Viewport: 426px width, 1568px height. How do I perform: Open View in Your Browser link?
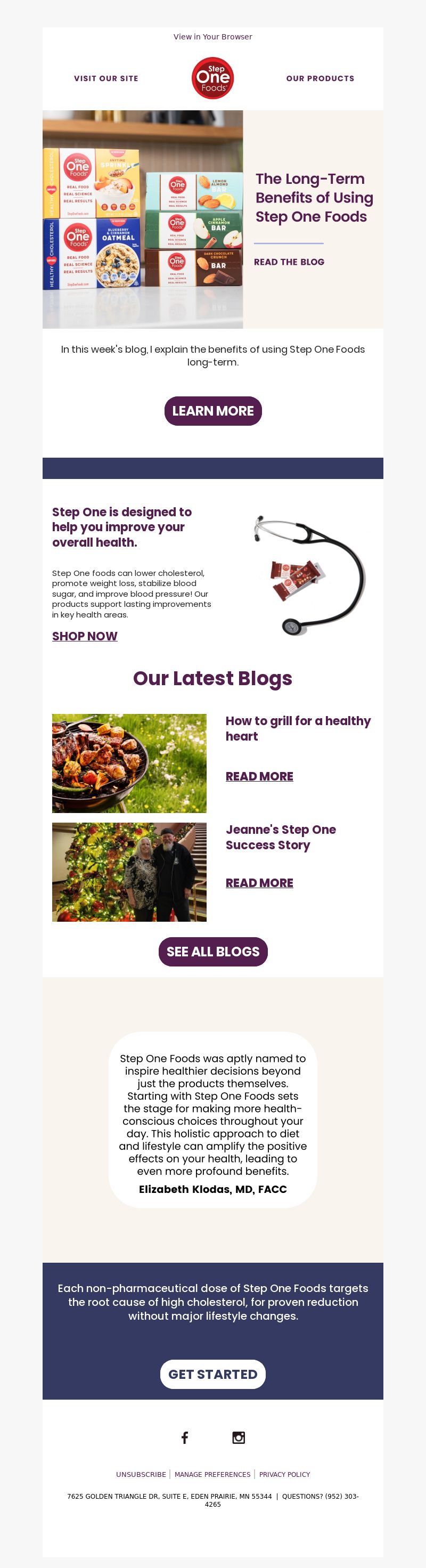pos(212,37)
